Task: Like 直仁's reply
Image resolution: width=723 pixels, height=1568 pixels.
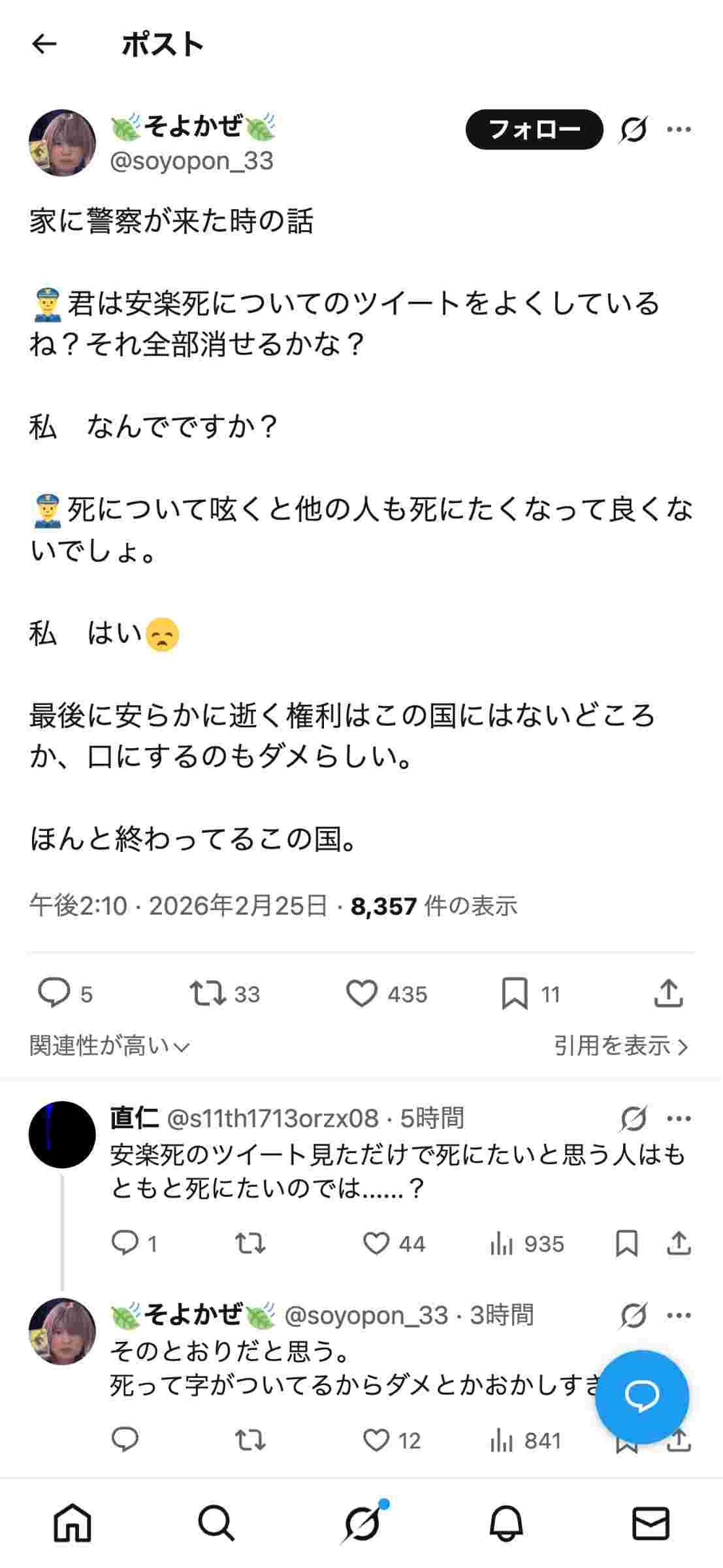Action: click(376, 1243)
